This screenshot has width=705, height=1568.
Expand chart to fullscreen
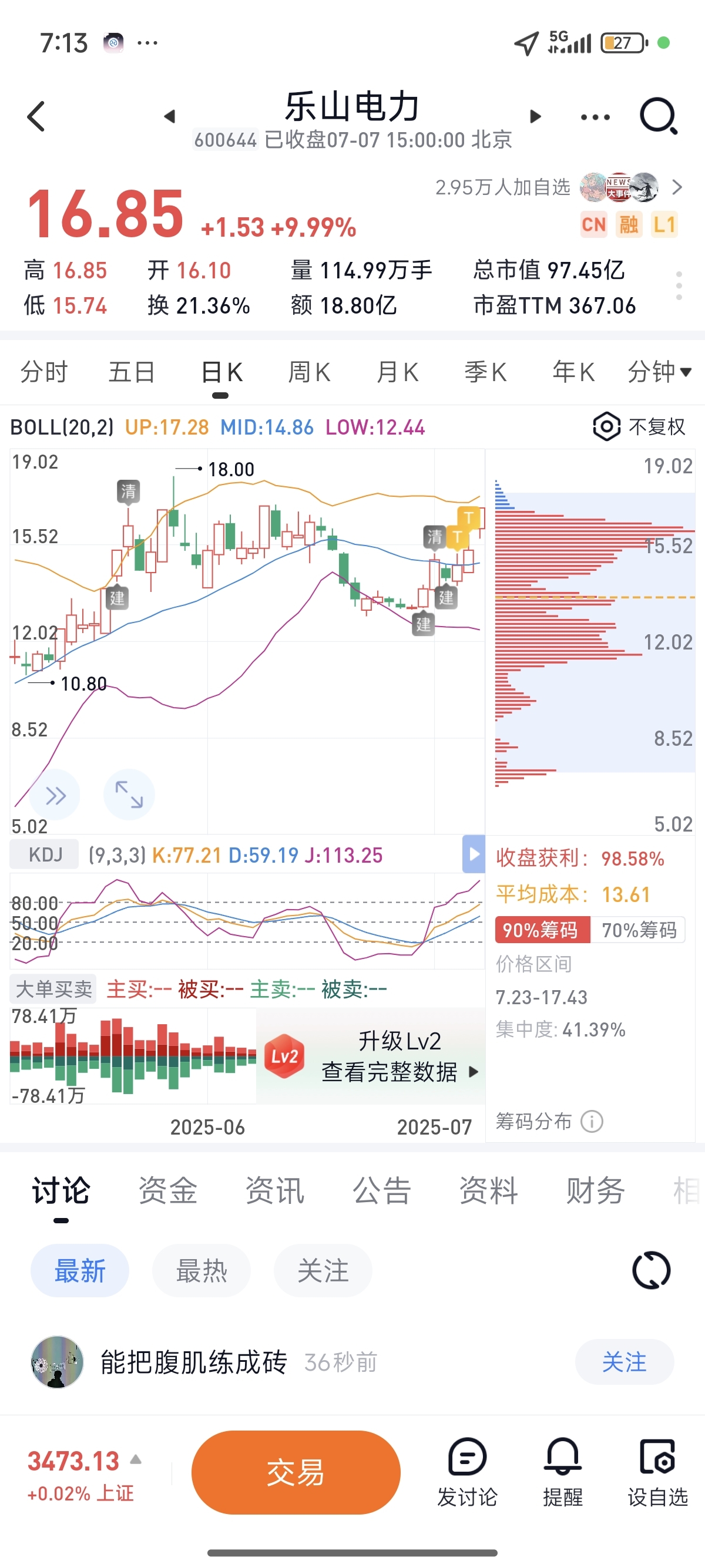click(129, 795)
